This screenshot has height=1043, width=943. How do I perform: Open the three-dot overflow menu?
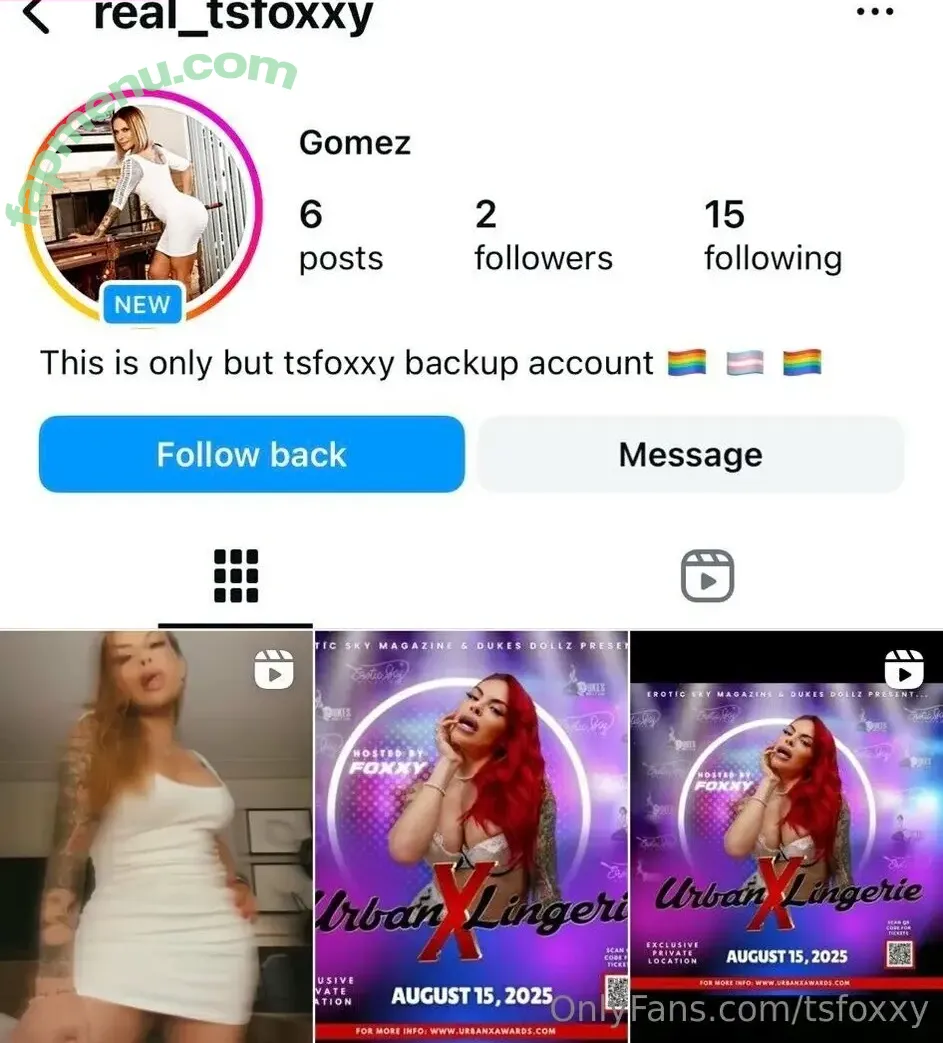[x=874, y=12]
